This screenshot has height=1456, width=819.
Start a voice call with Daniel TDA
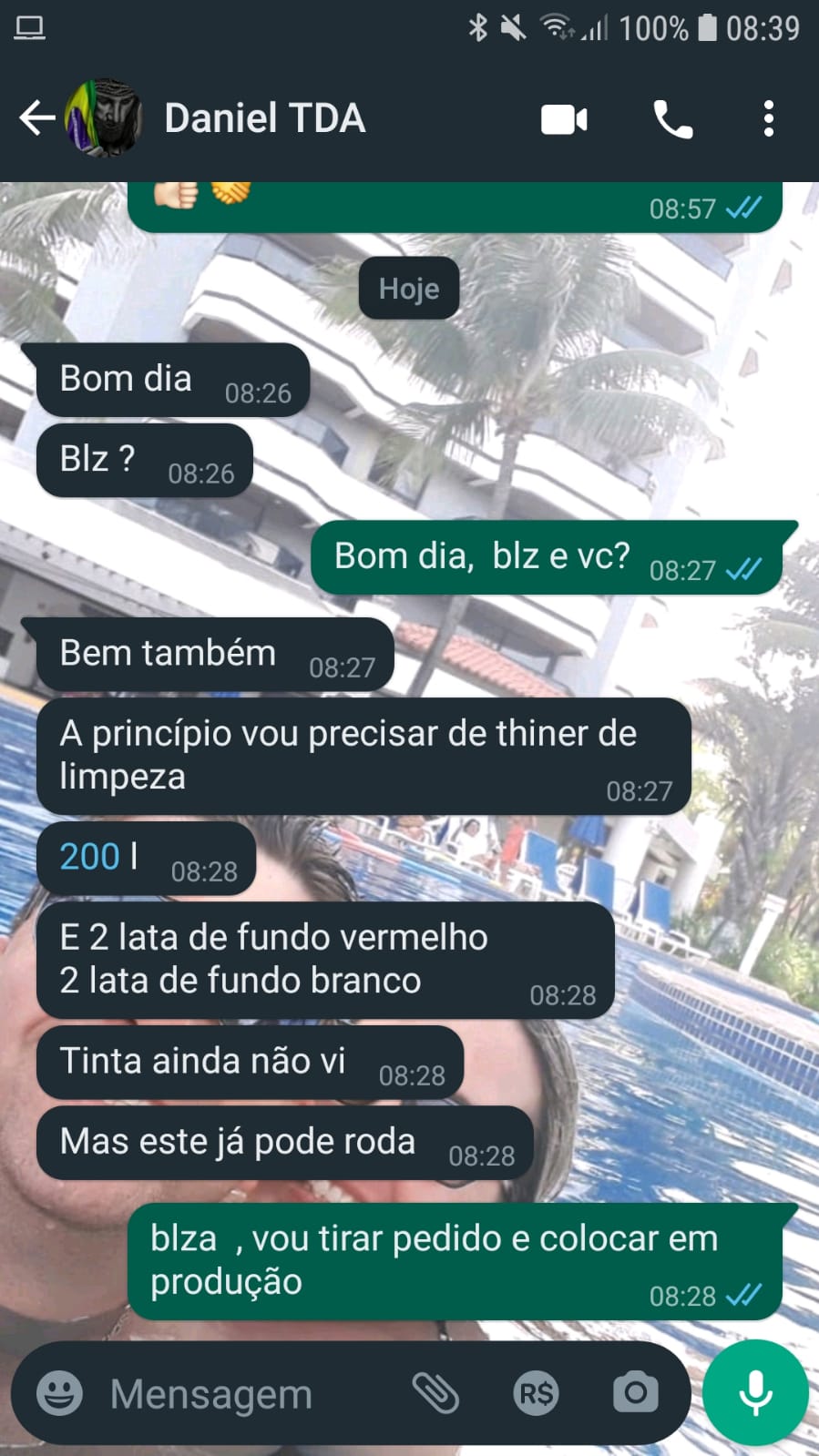point(672,119)
